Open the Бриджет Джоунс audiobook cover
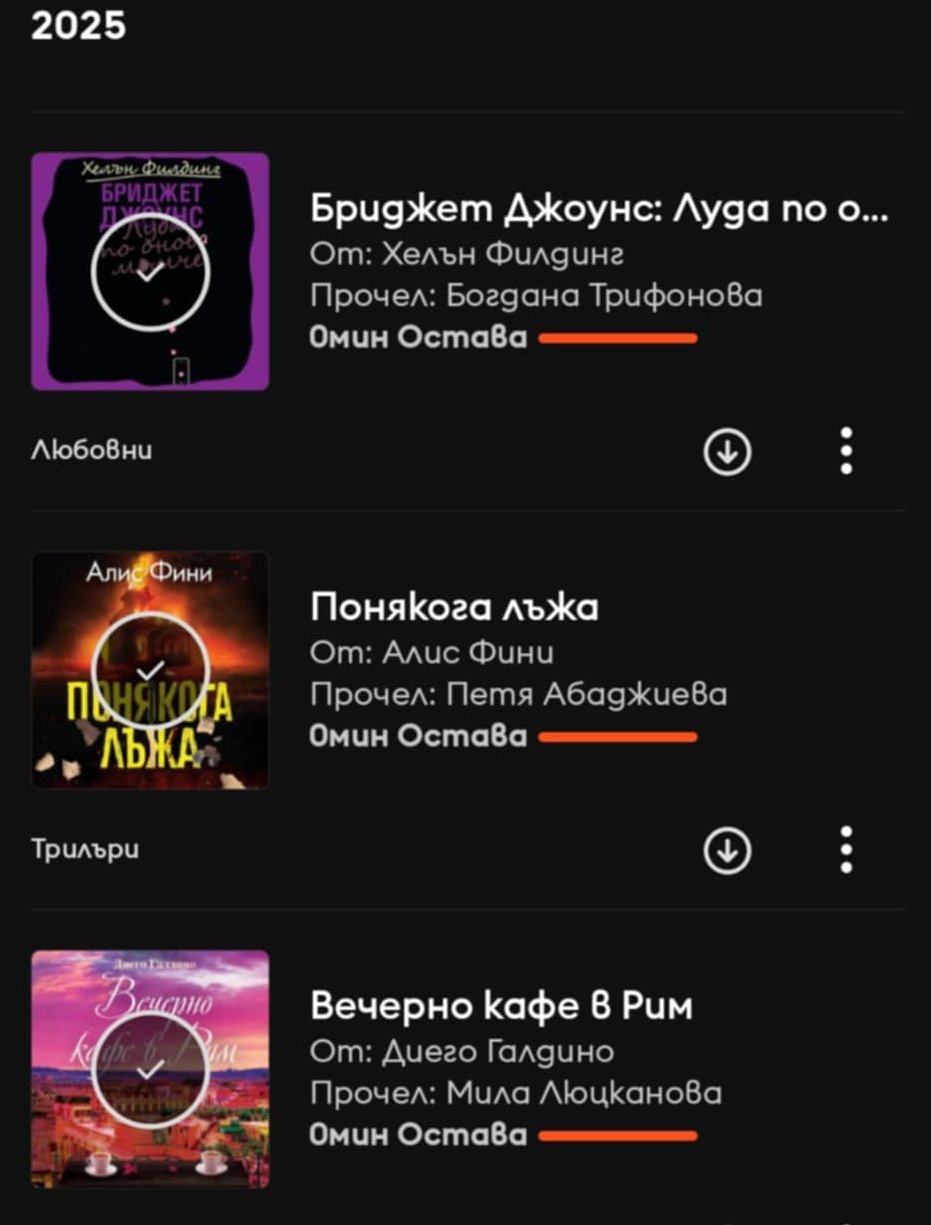Screen dimensions: 931x1225 [150, 271]
